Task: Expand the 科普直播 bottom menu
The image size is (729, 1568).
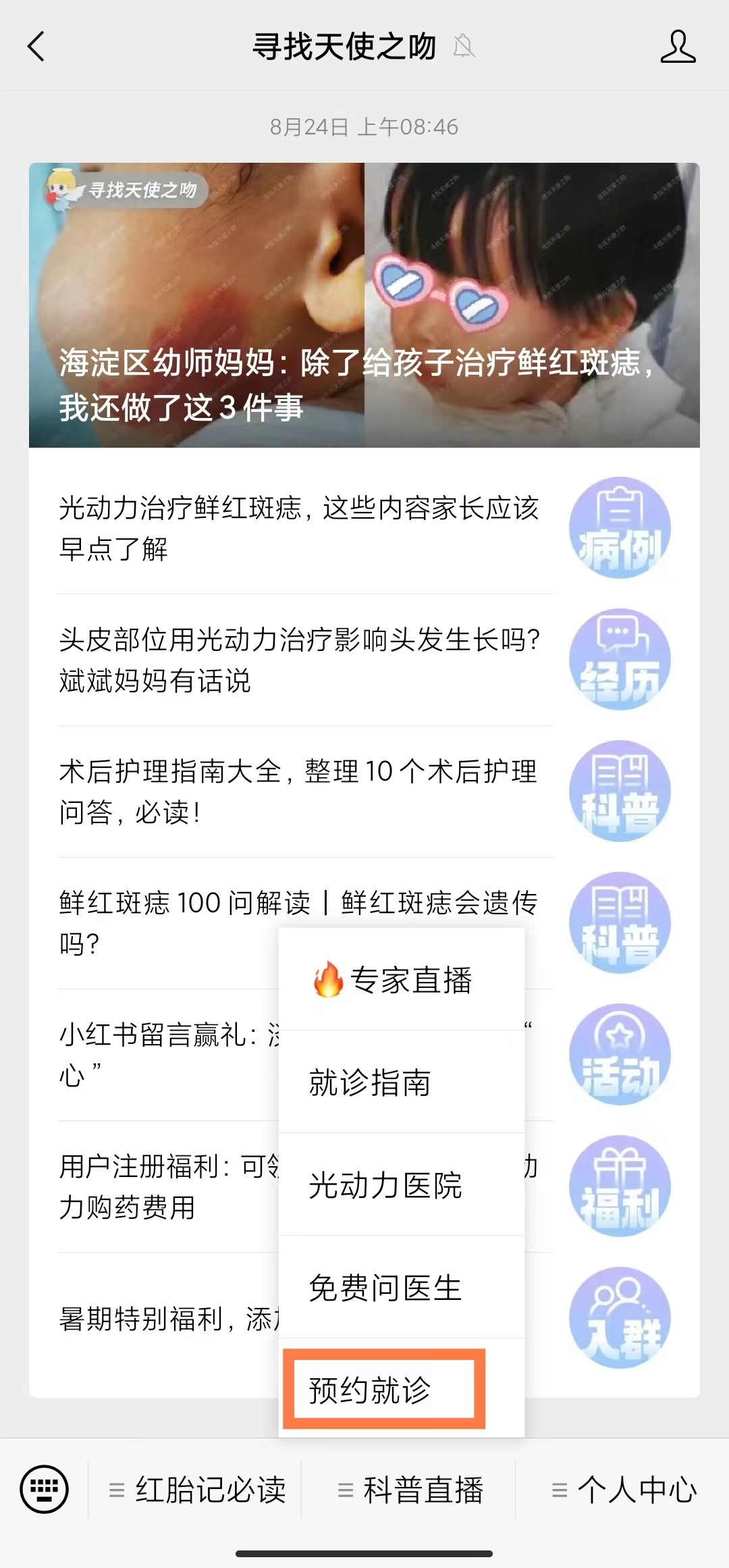Action: click(410, 1490)
